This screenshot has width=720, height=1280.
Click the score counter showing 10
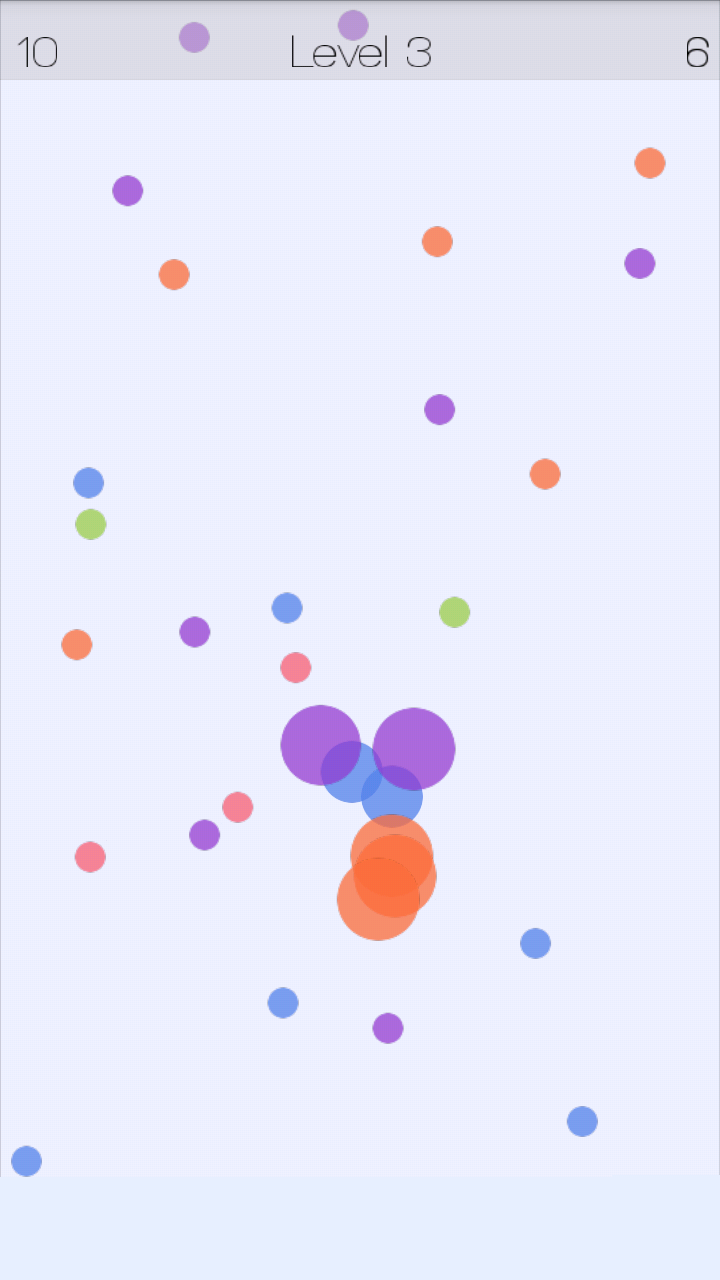point(38,52)
